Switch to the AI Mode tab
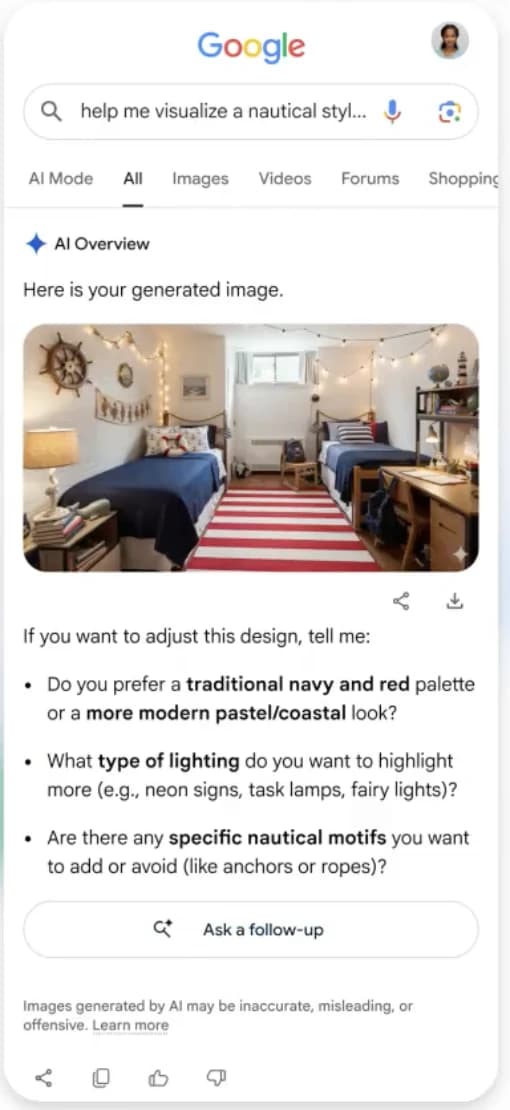The image size is (510, 1110). 61,179
